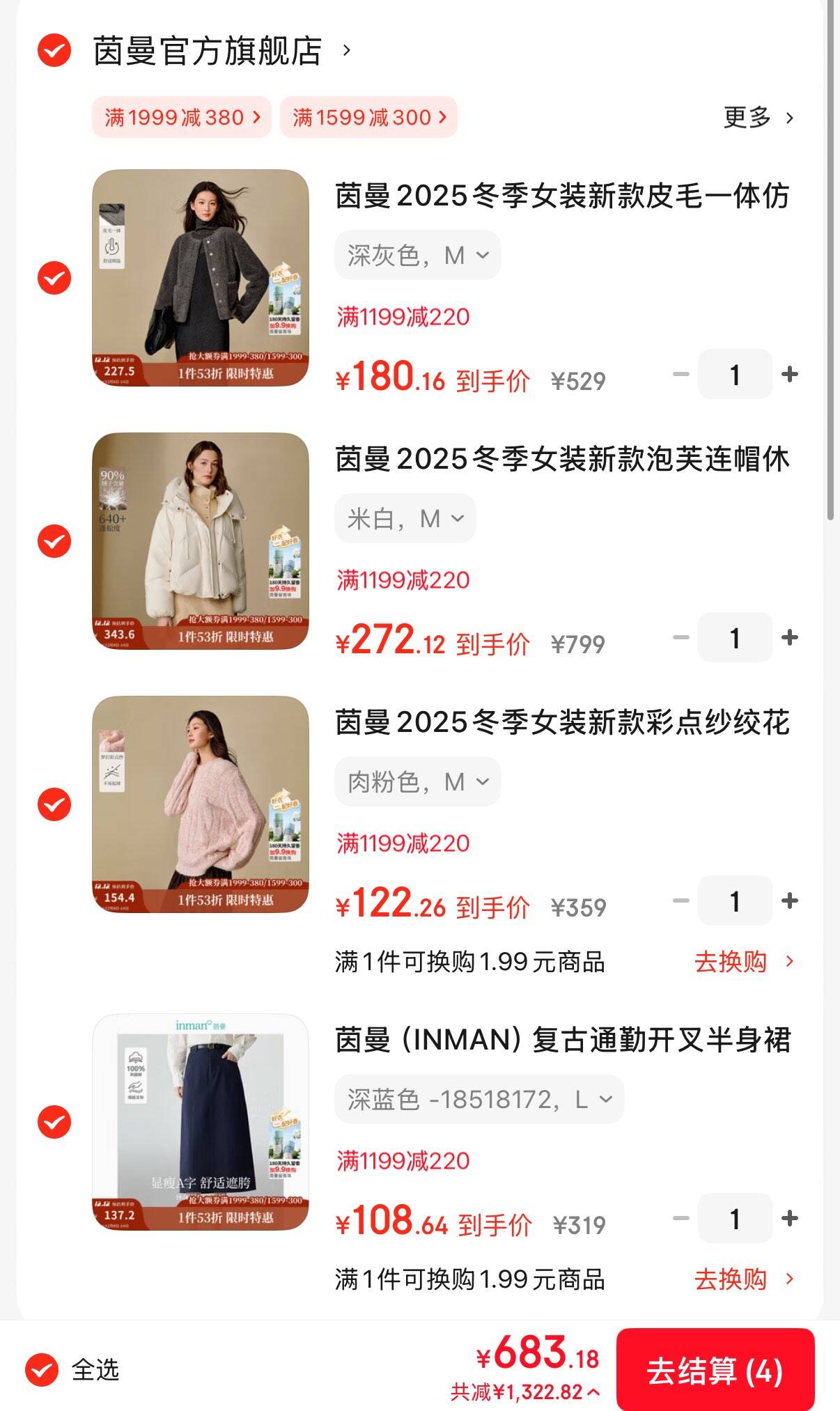Viewport: 840px width, 1411px height.
Task: Toggle the 全选 select-all checkbox
Action: [x=42, y=1370]
